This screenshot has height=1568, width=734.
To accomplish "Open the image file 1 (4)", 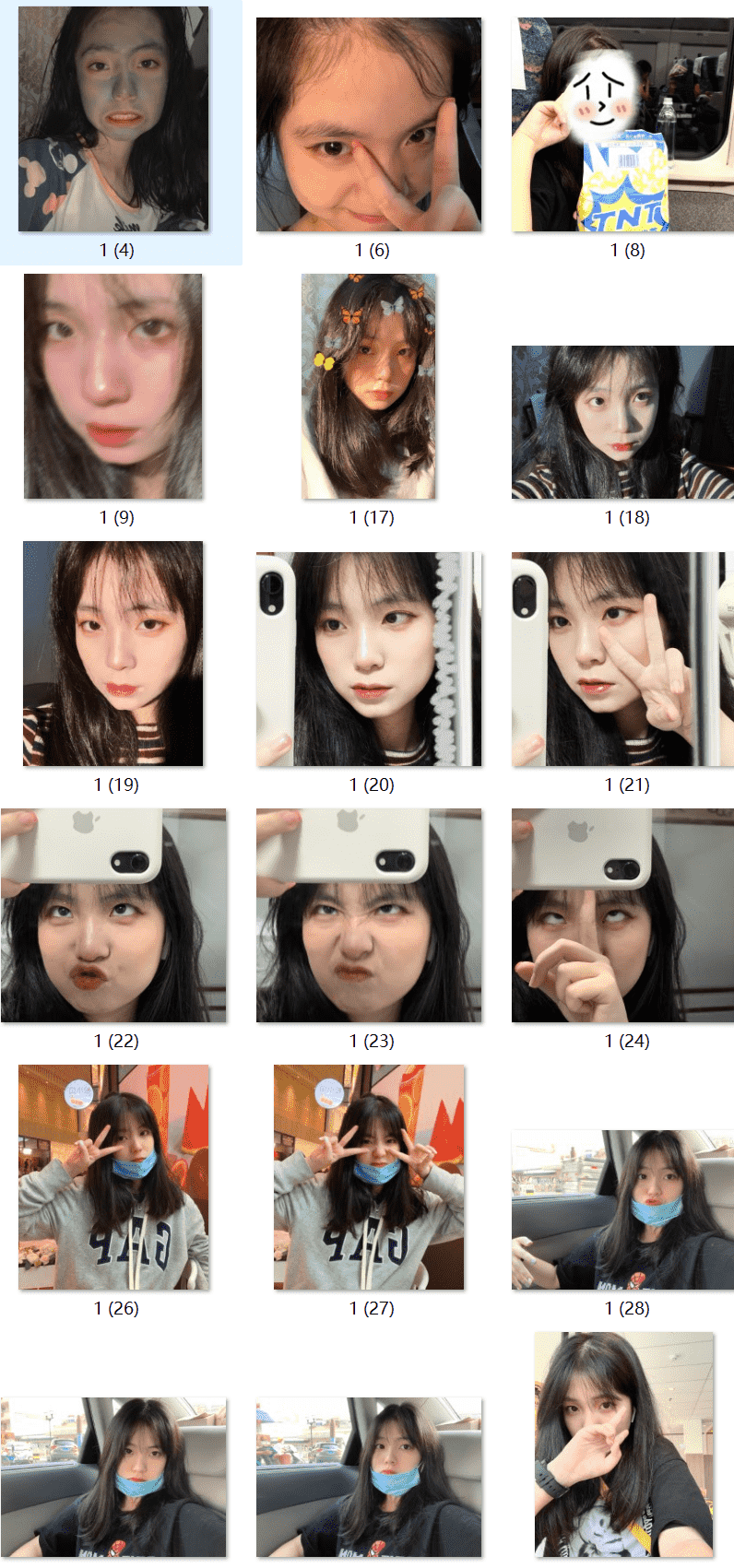I will (x=113, y=120).
